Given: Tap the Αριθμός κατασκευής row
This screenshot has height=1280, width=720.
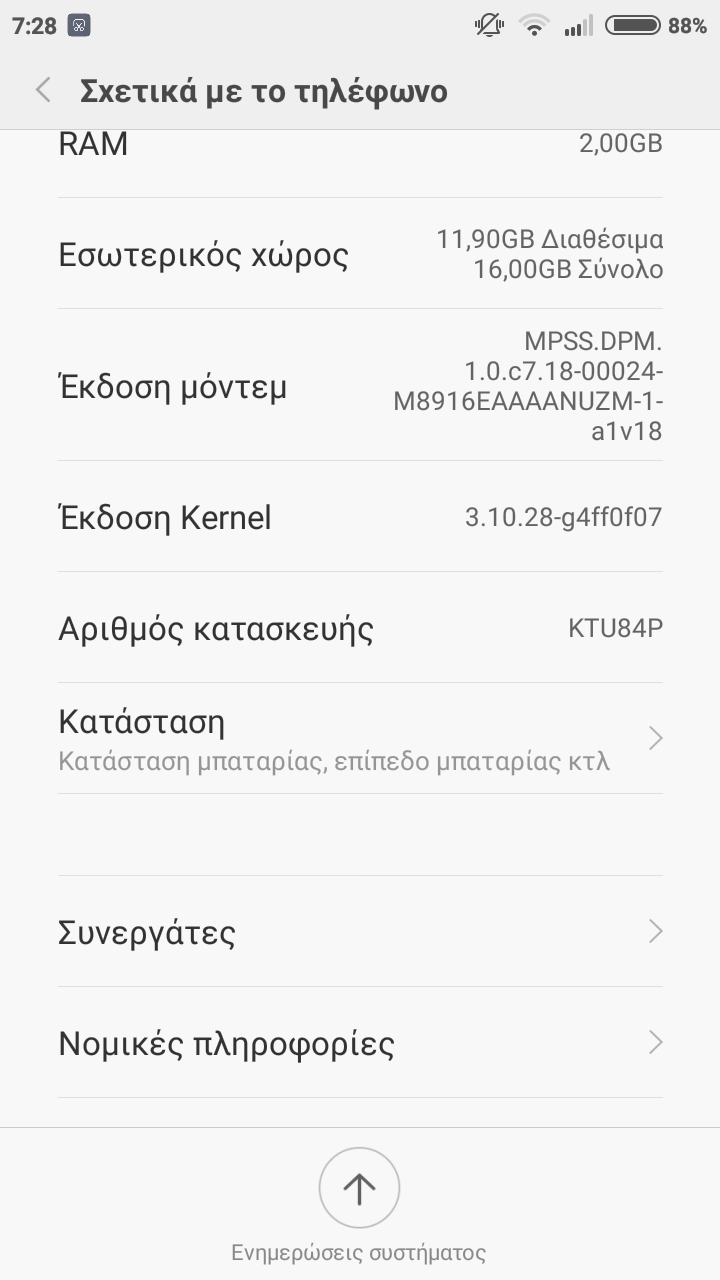Looking at the screenshot, I should [360, 628].
